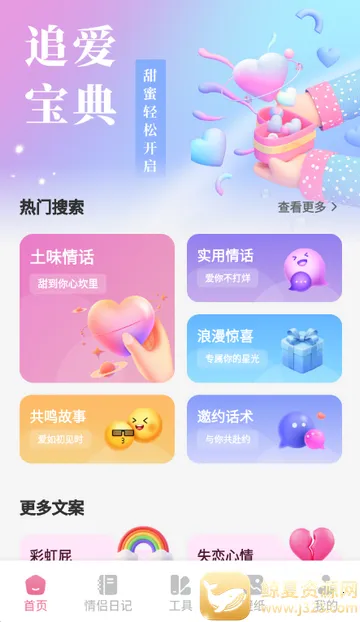Viewport: 360px width, 622px height.
Task: Open 查看更多 for hot searches
Action: point(307,207)
